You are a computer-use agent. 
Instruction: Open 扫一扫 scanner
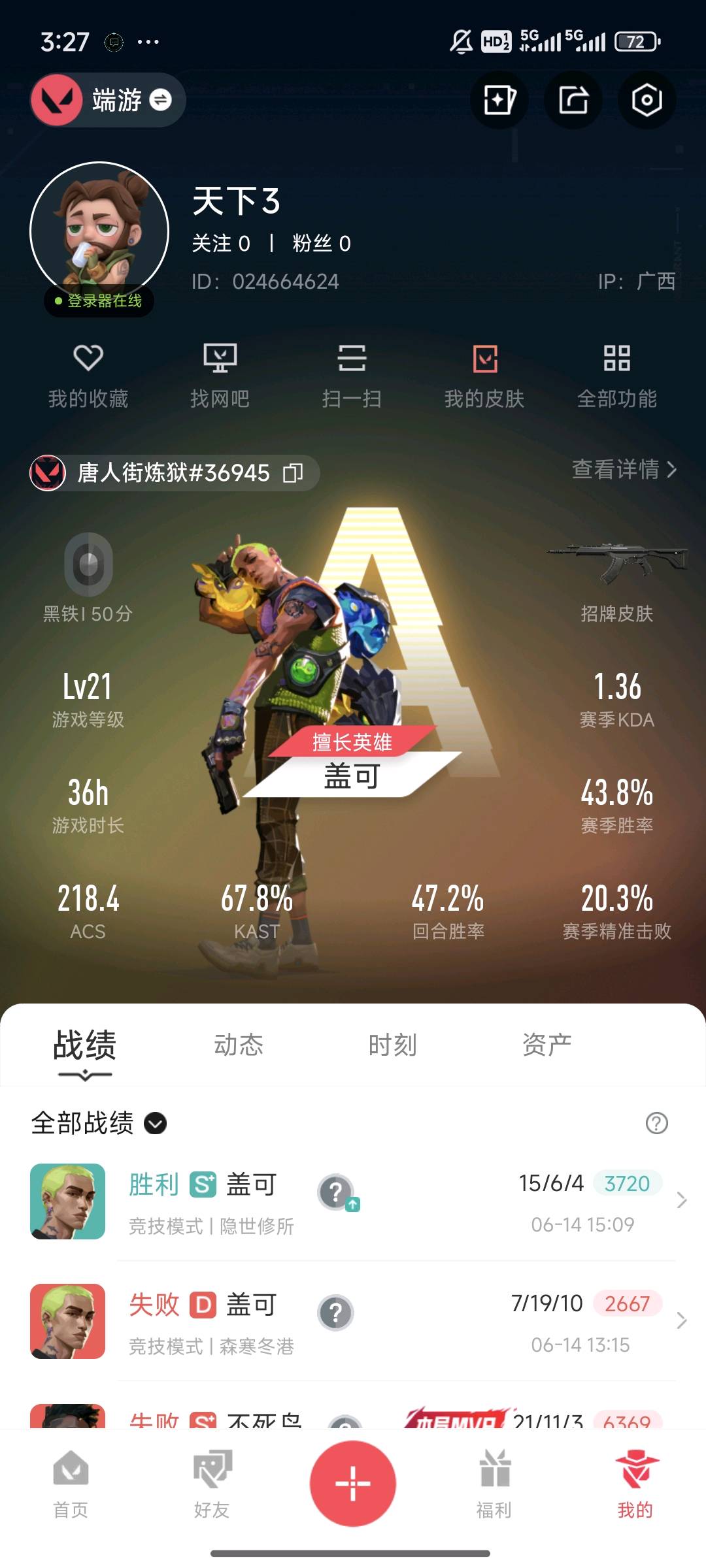pyautogui.click(x=352, y=376)
